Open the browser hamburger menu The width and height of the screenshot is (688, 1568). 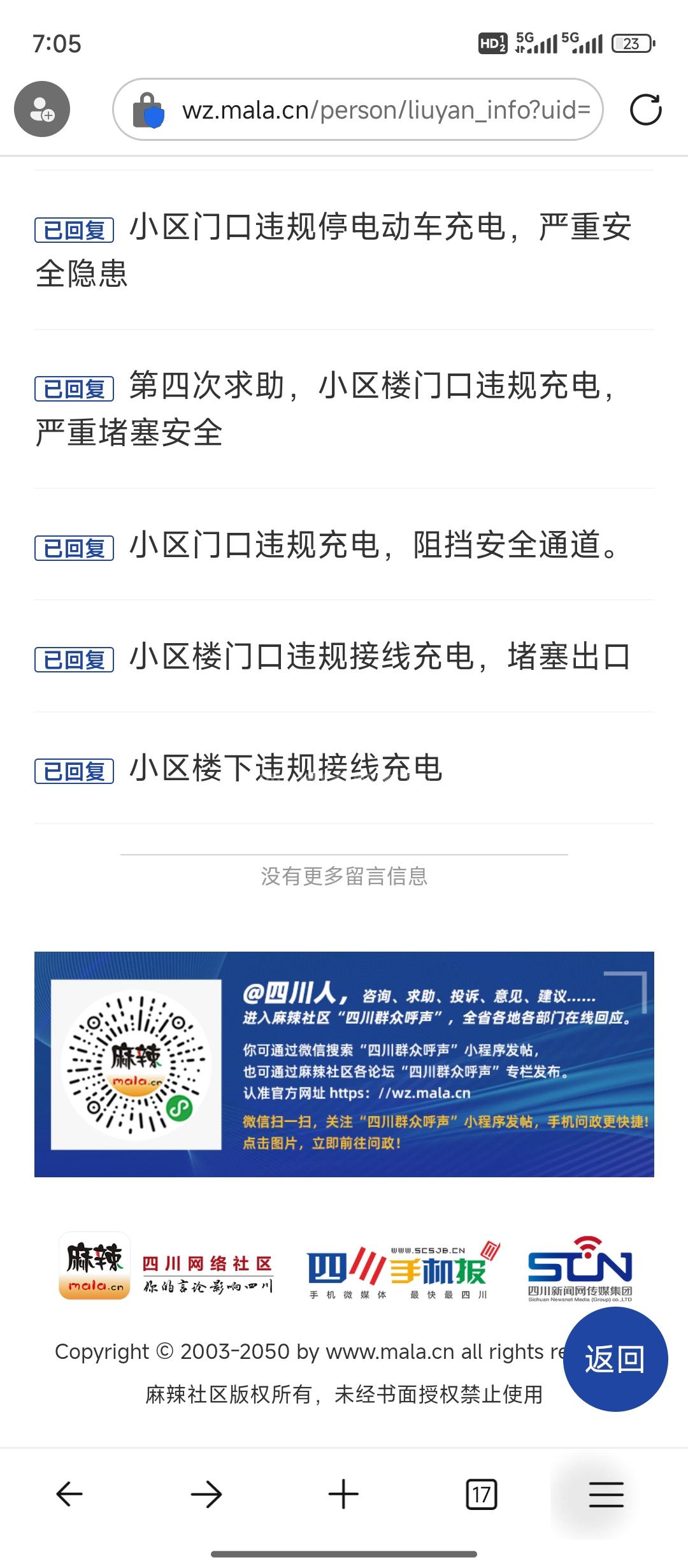(x=606, y=1494)
